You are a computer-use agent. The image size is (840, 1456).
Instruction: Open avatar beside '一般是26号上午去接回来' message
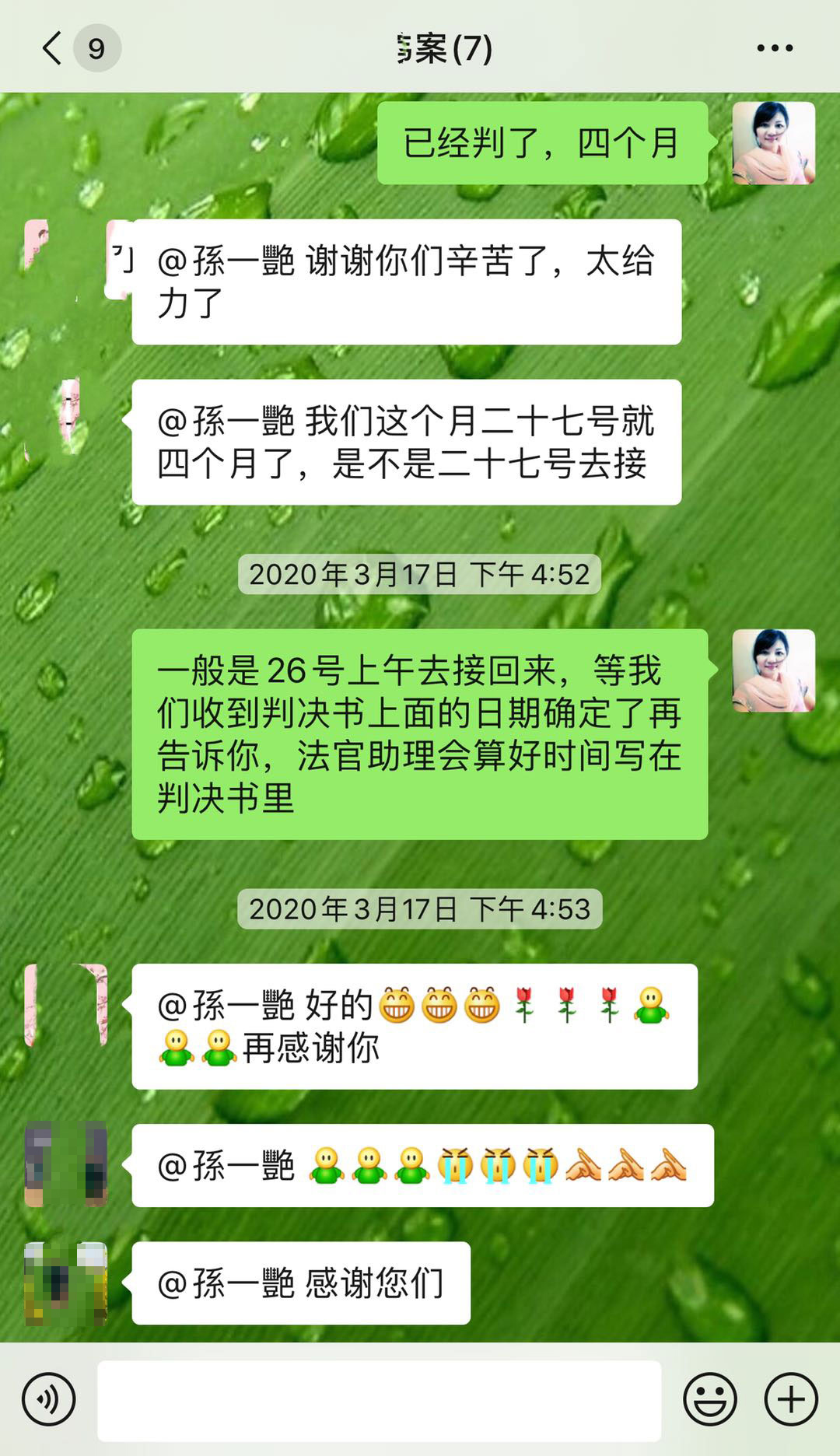(x=773, y=670)
